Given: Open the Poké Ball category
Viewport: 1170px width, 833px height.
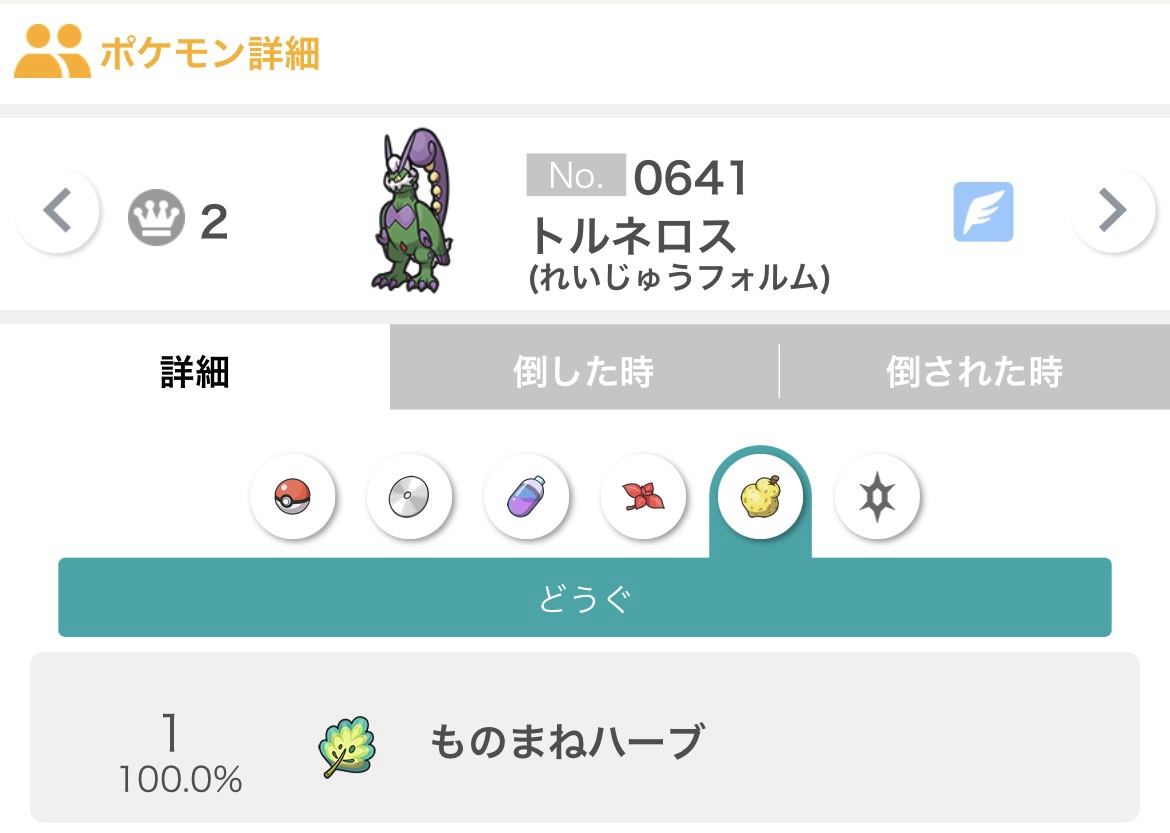Looking at the screenshot, I should click(x=292, y=496).
